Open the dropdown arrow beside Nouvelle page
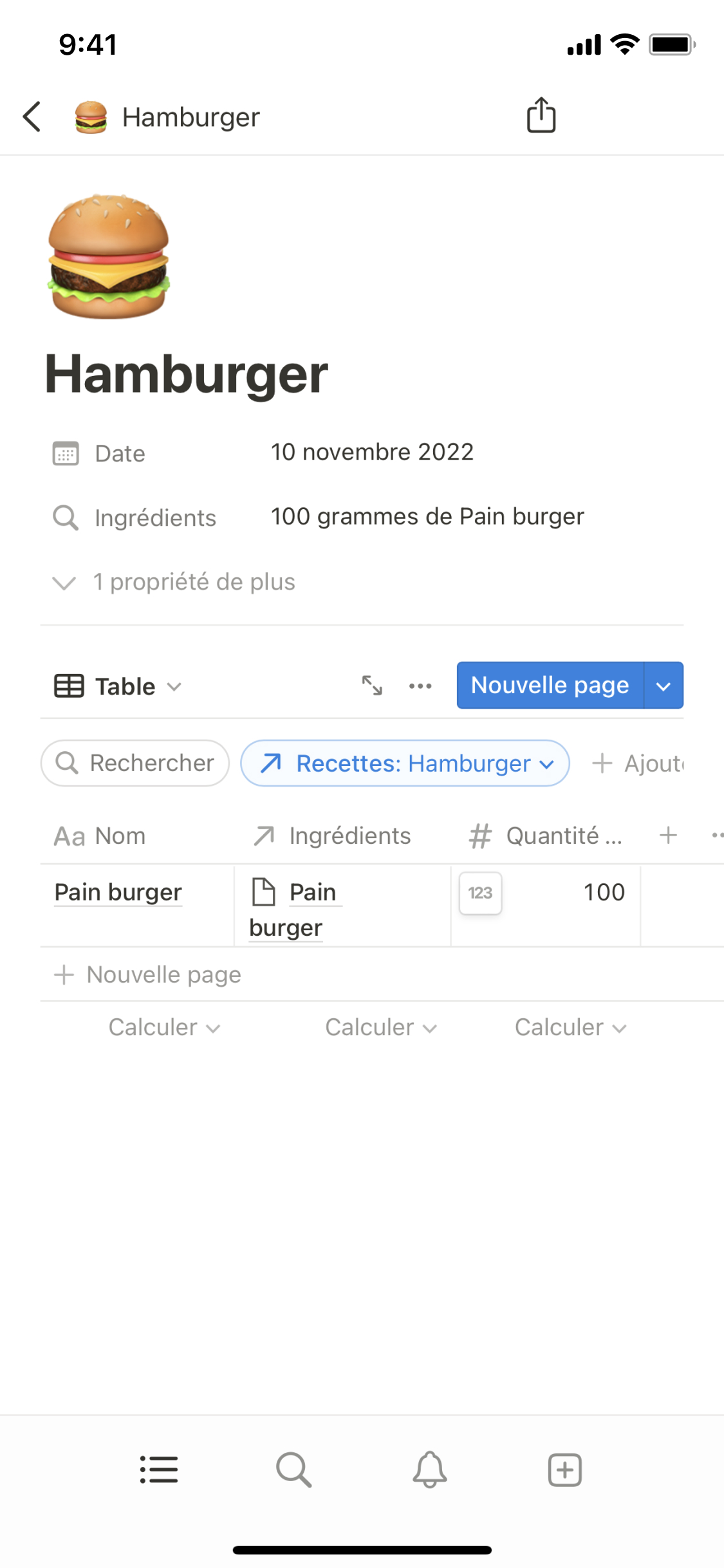Image resolution: width=724 pixels, height=1568 pixels. (x=664, y=686)
